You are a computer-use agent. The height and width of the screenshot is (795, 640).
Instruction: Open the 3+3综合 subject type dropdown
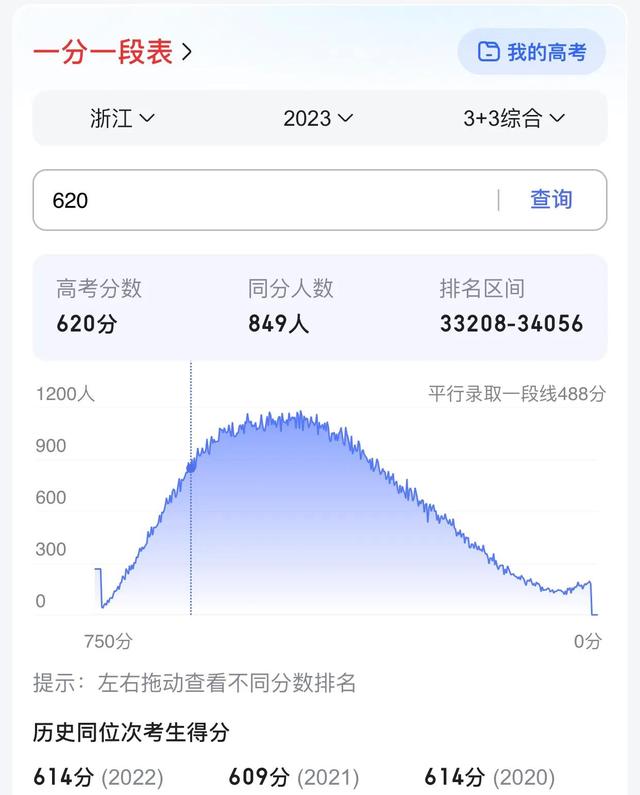(513, 118)
